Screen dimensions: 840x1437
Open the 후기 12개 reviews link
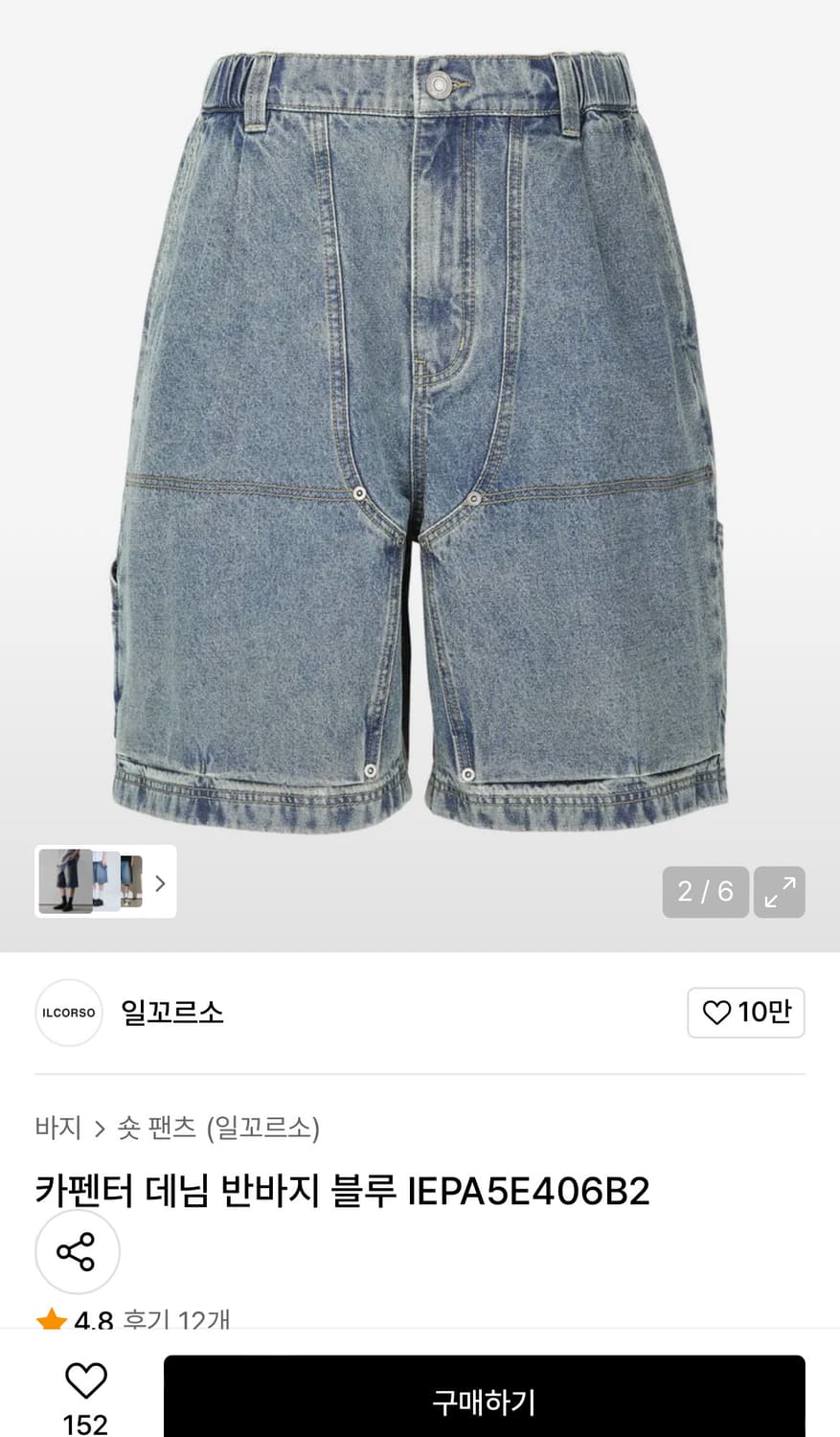(x=172, y=1320)
